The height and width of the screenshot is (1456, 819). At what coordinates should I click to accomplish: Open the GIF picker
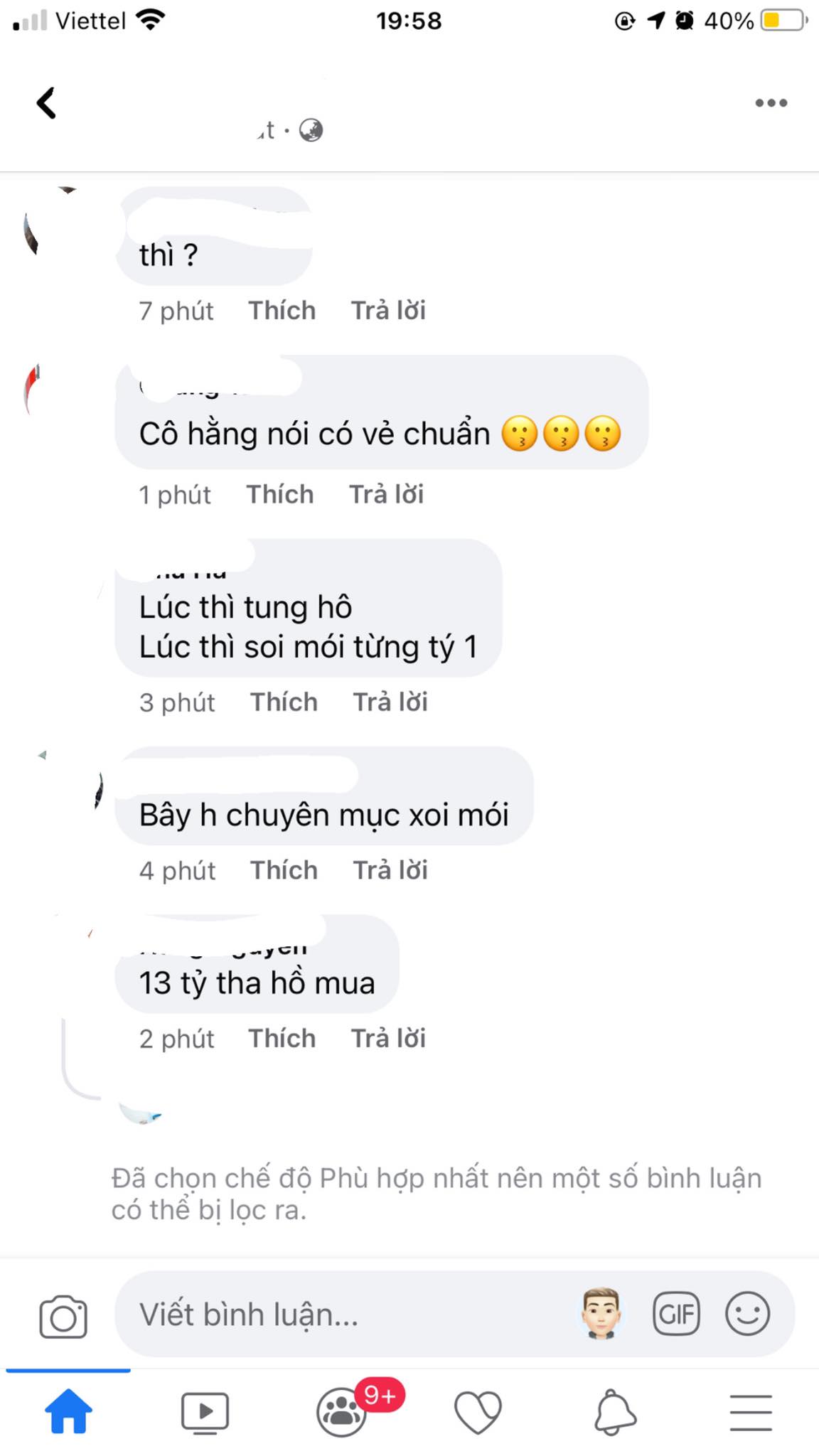coord(676,1314)
